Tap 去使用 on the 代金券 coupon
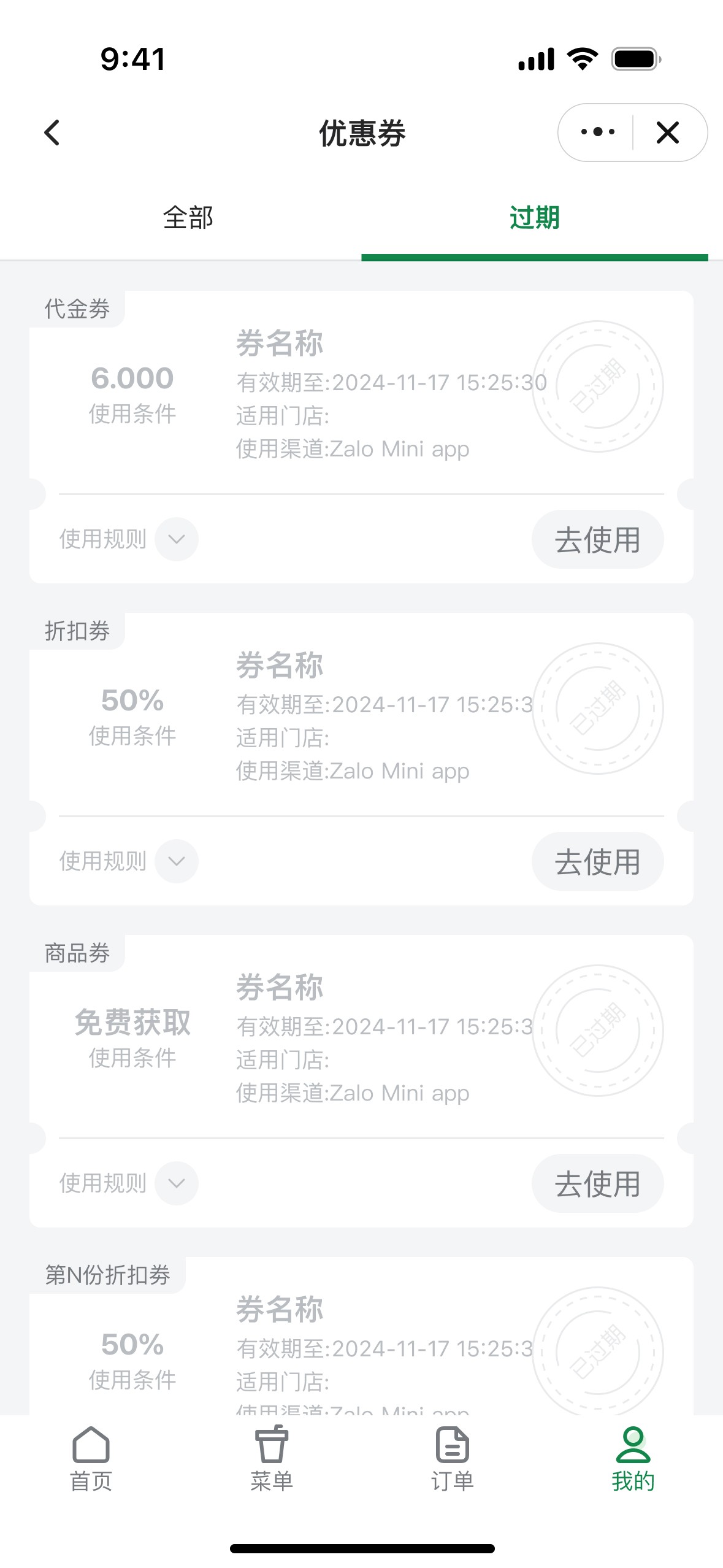This screenshot has height=1568, width=723. (x=597, y=539)
